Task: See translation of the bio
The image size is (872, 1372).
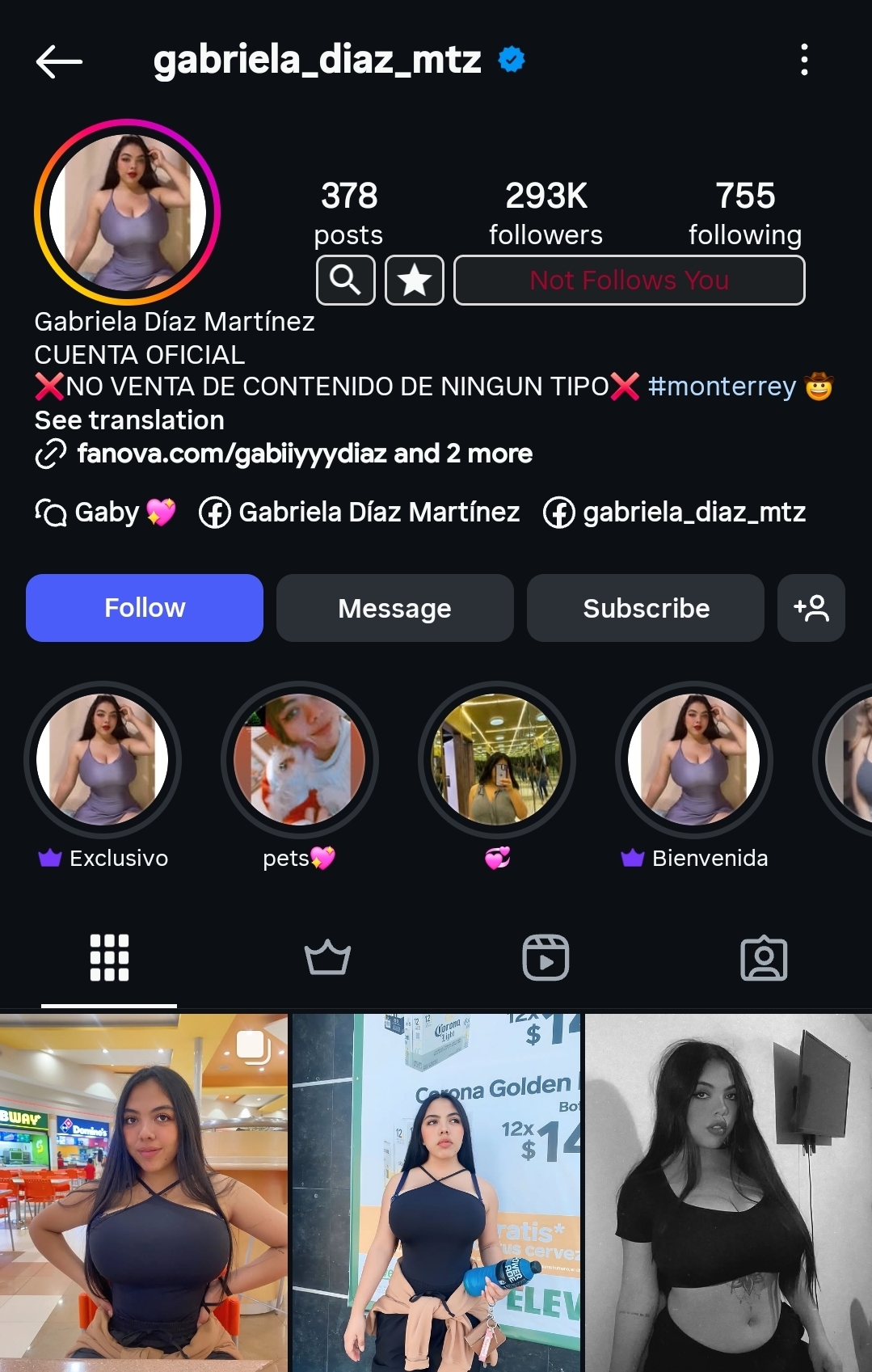Action: [129, 420]
